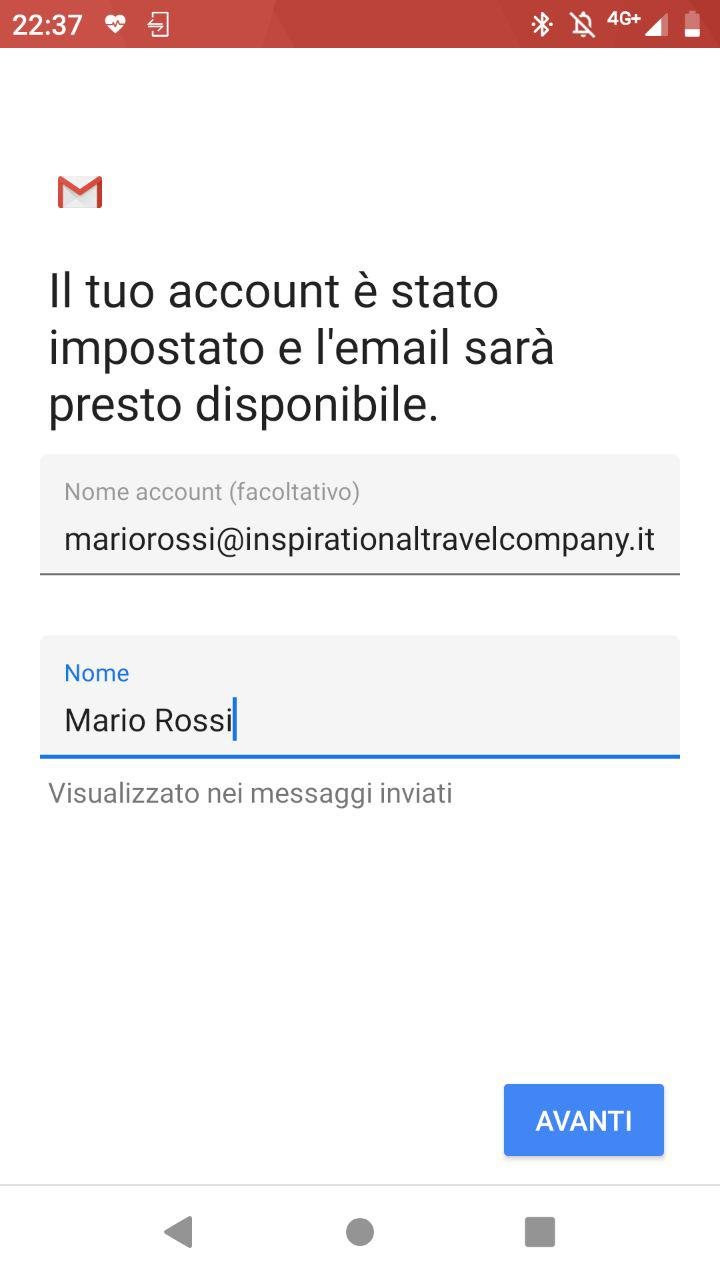Return to the home screen
The image size is (720, 1280).
(360, 1231)
